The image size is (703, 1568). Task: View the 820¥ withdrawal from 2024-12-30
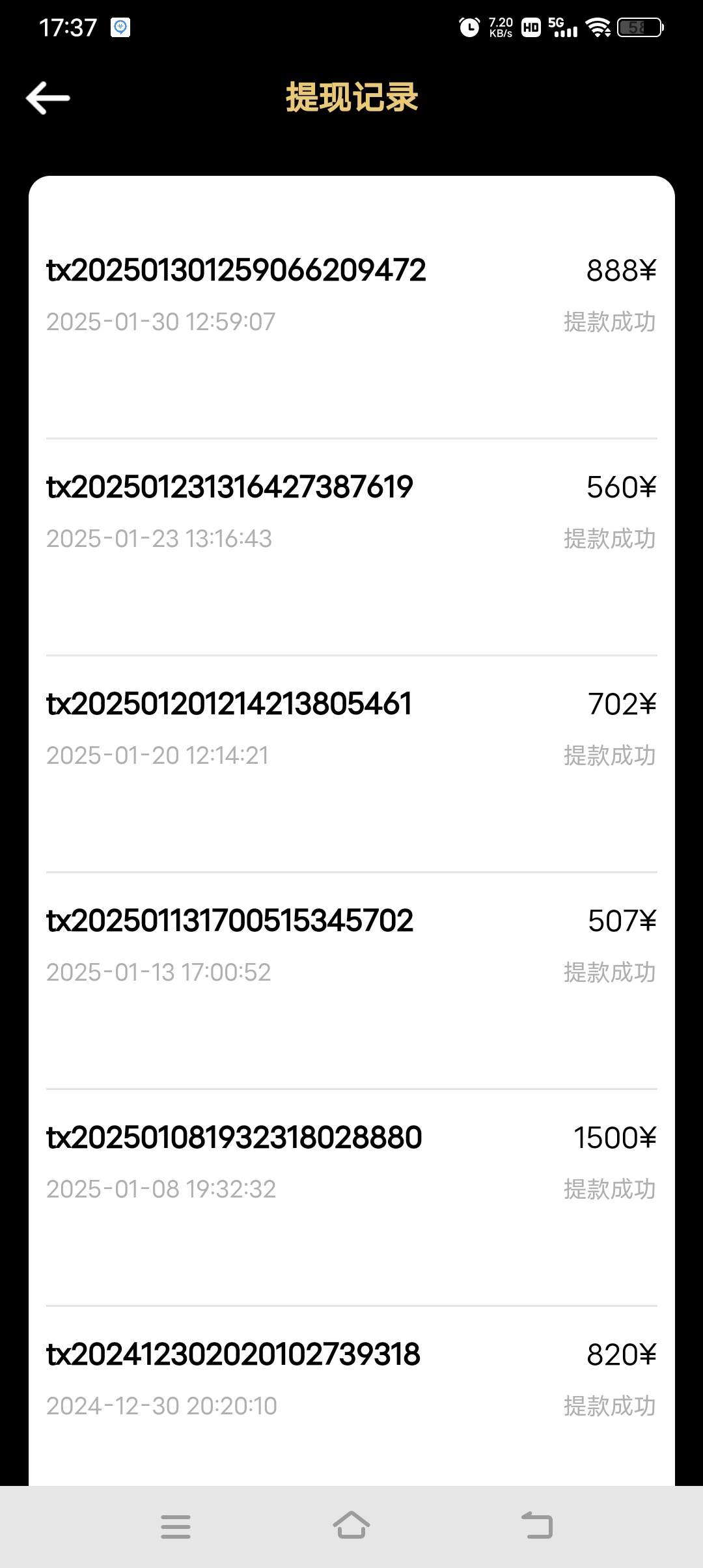[x=351, y=1396]
